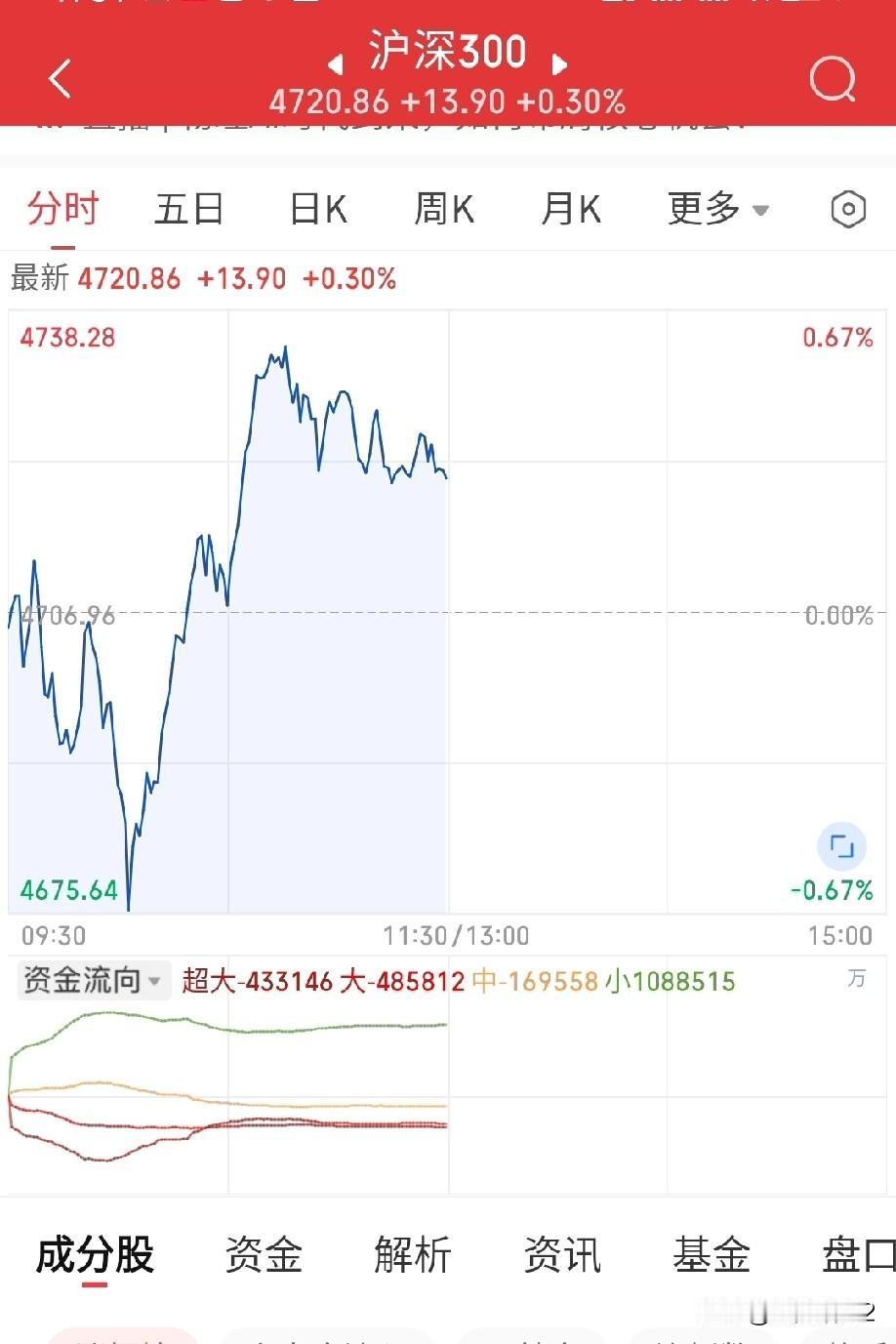The width and height of the screenshot is (896, 1344).
Task: Open the 解析 tab
Action: click(413, 1255)
